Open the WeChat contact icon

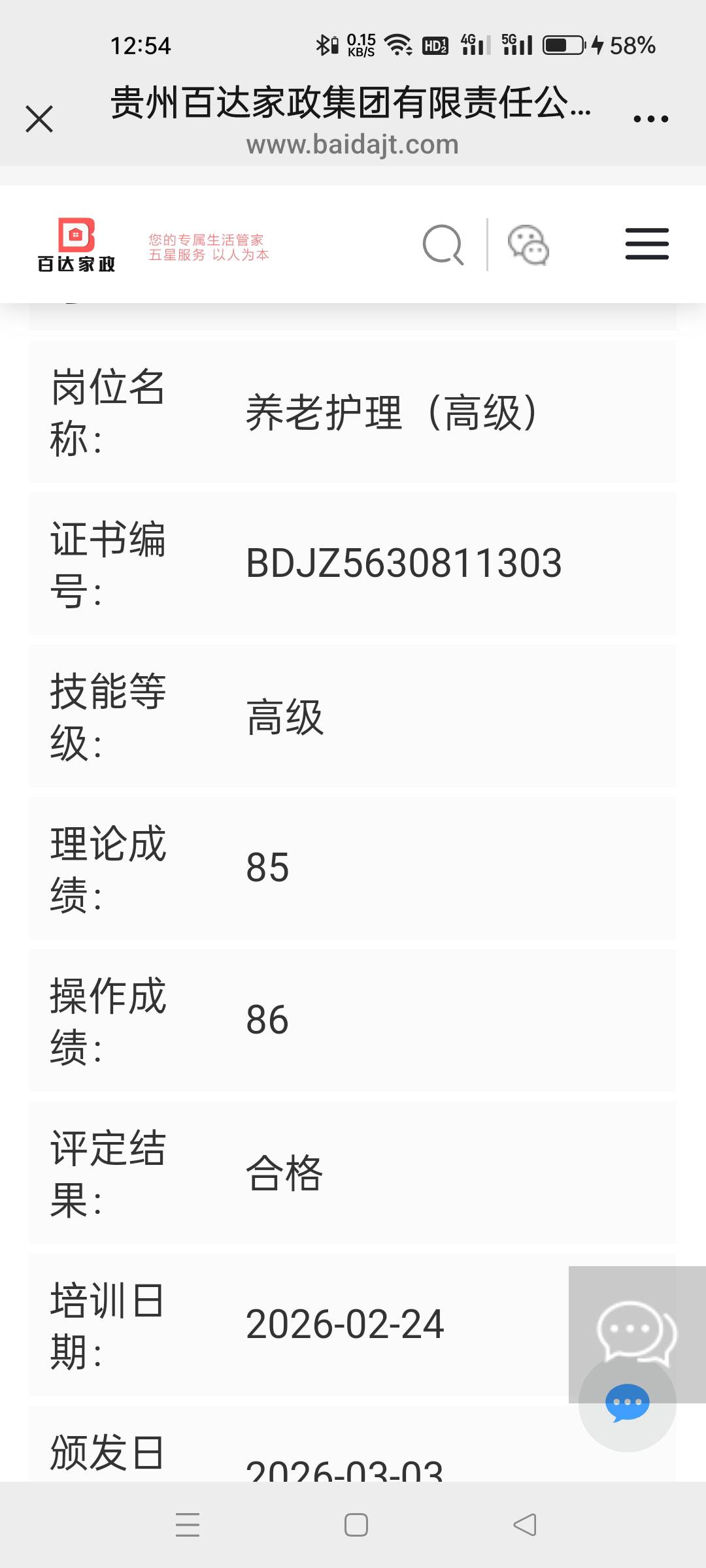point(528,245)
